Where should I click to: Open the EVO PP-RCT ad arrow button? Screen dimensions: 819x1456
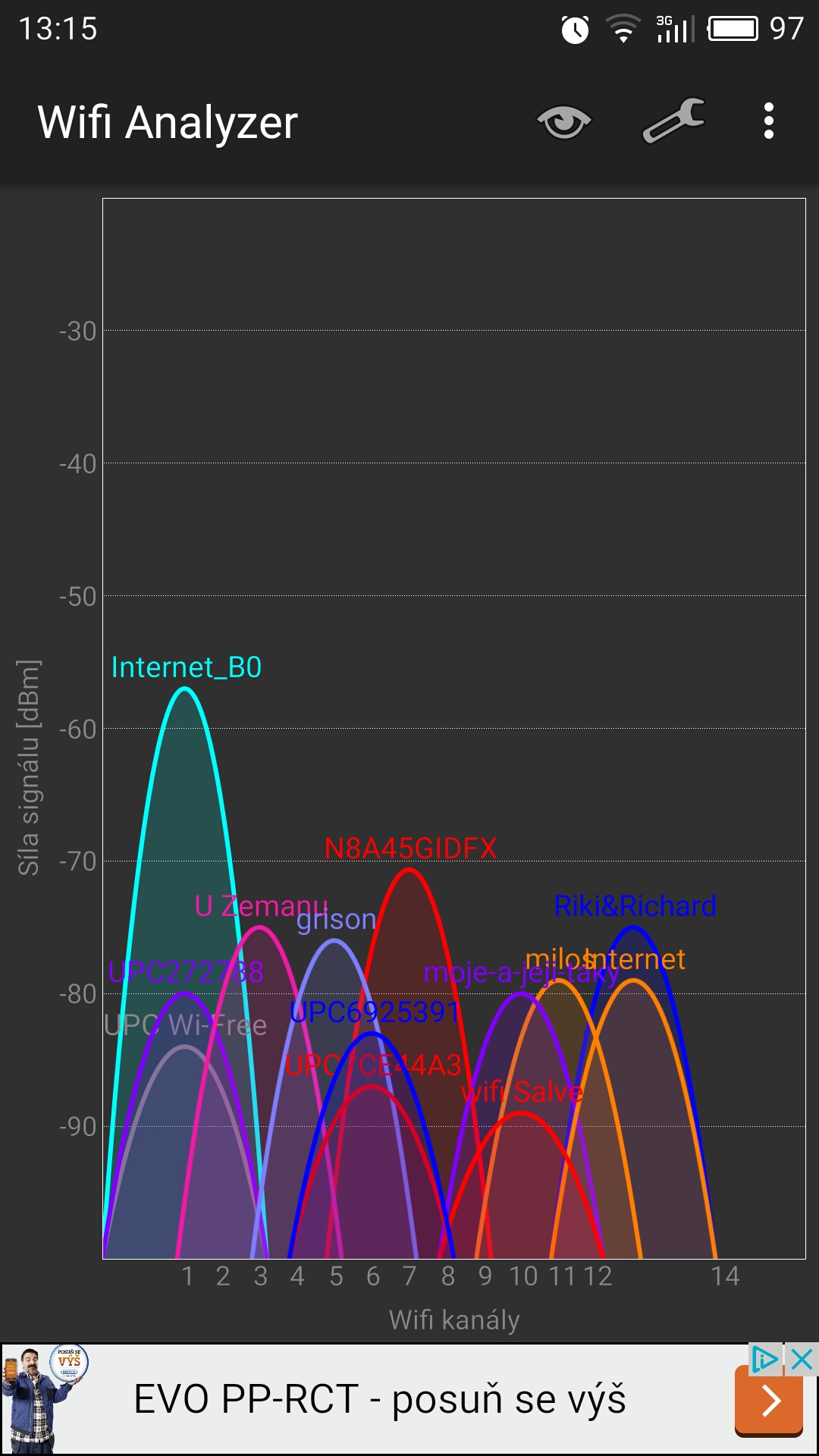769,1401
